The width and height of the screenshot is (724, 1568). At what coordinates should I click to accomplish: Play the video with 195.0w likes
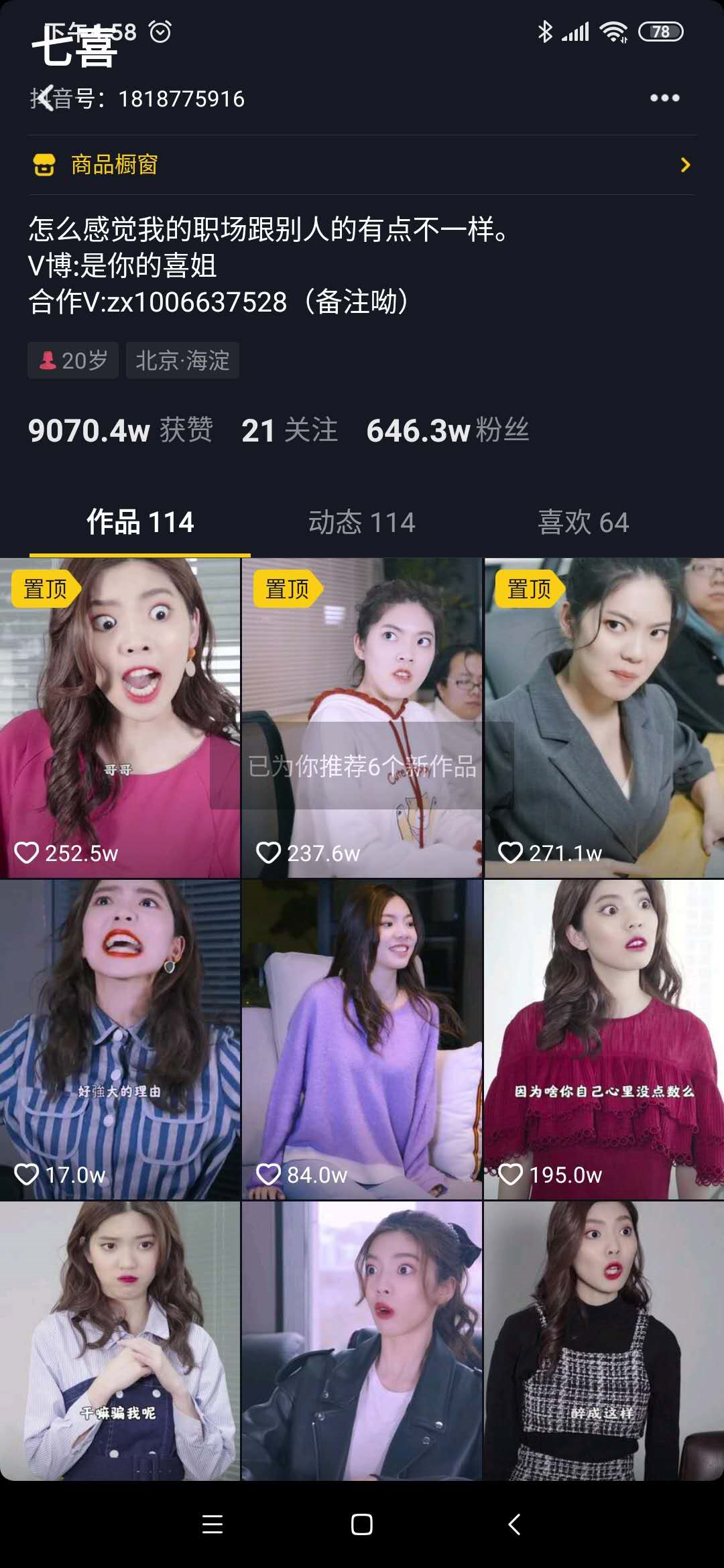click(x=603, y=1039)
